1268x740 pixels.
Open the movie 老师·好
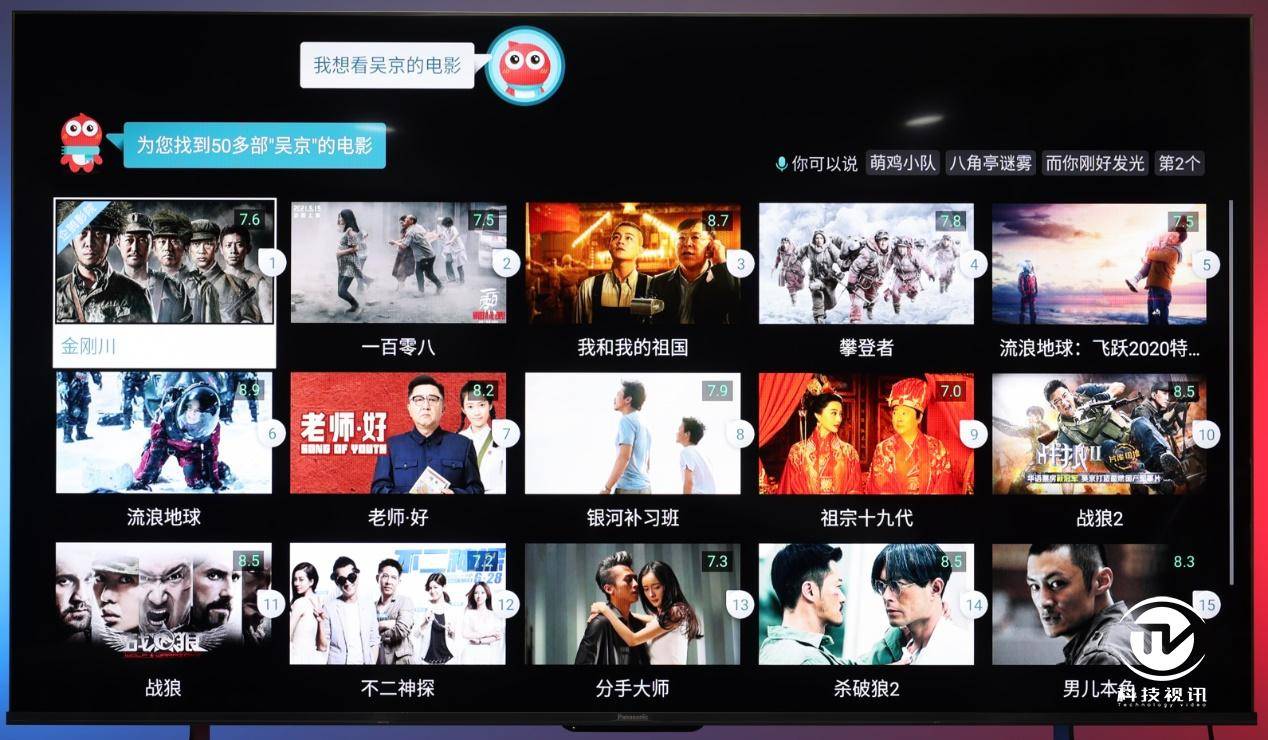click(398, 433)
